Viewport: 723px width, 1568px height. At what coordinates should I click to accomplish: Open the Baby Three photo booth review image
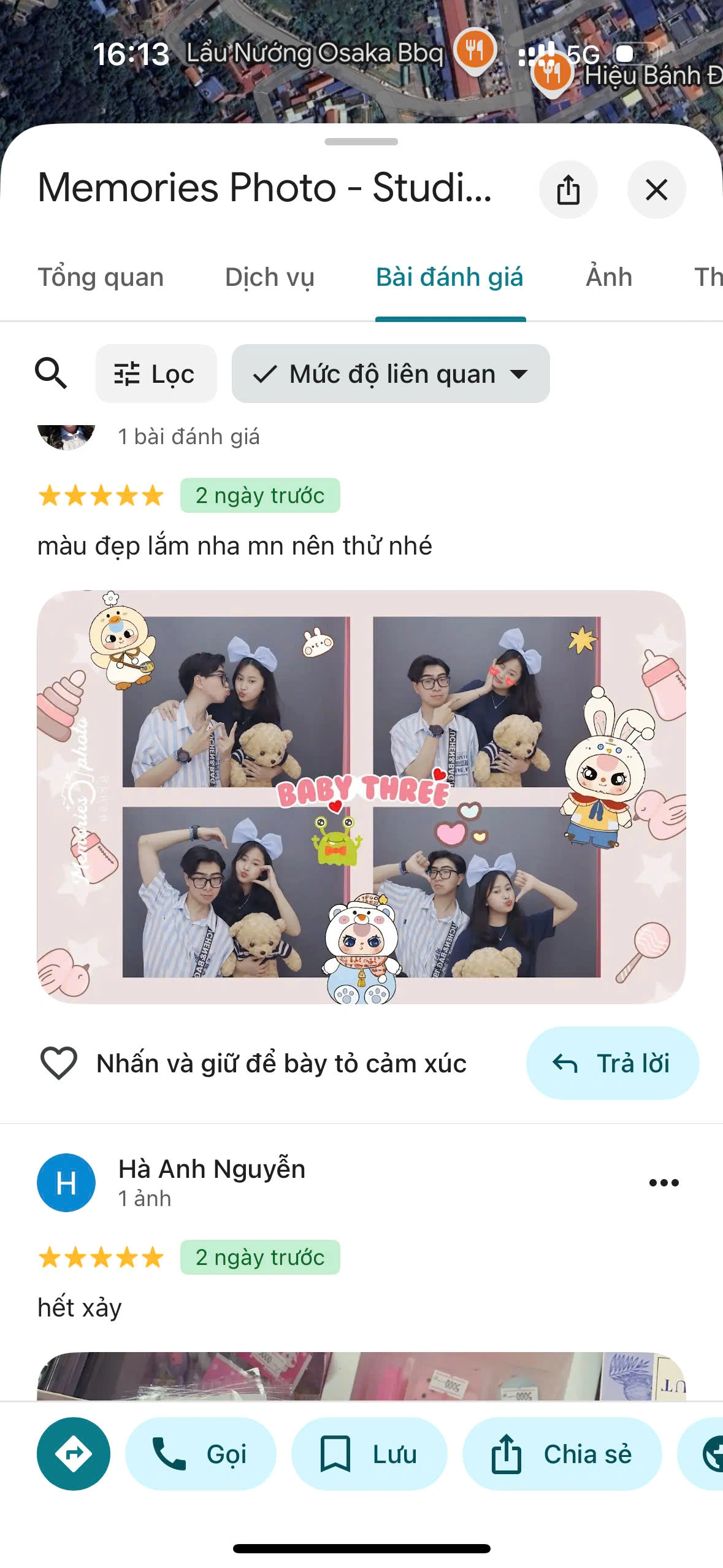(361, 797)
